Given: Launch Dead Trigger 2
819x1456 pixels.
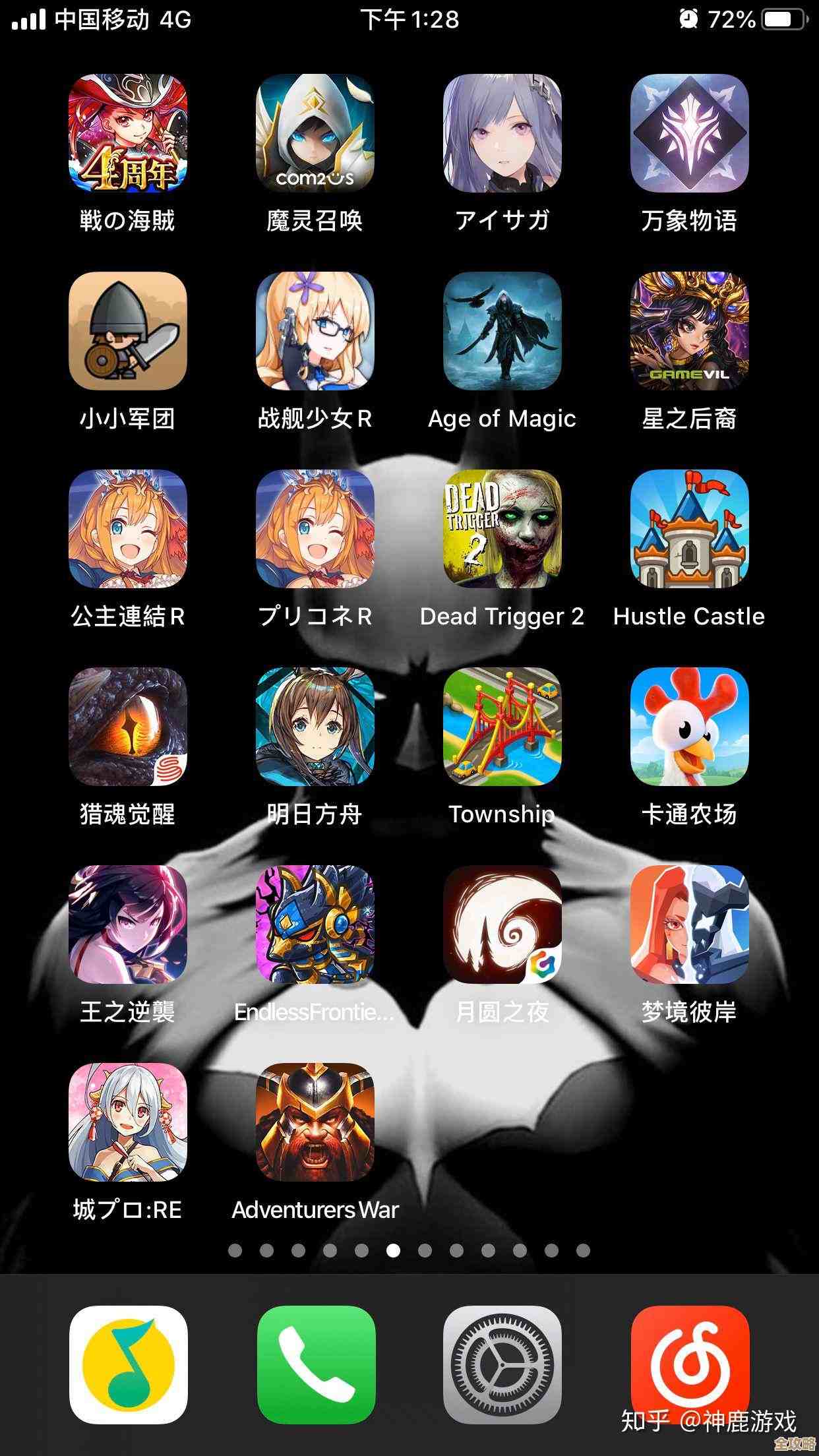Looking at the screenshot, I should coord(502,529).
